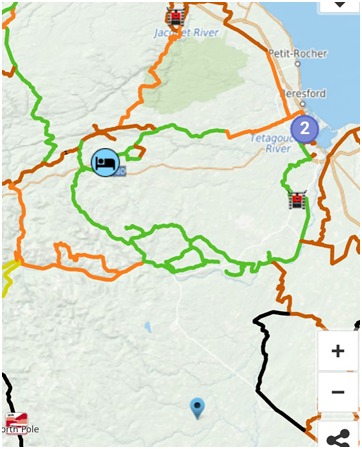Zoom out with the minus button
Image resolution: width=362 pixels, height=449 pixels.
click(338, 392)
